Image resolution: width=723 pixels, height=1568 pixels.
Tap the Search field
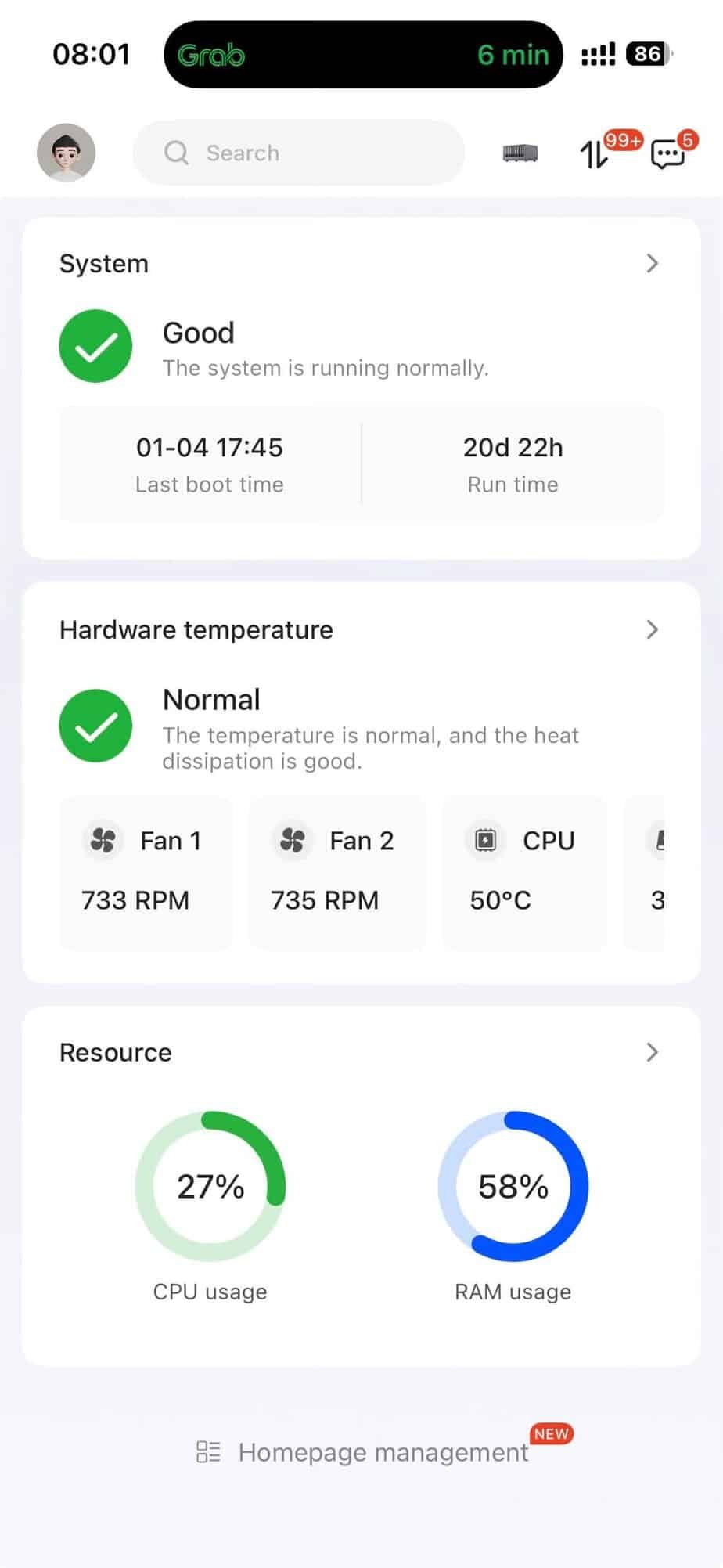pyautogui.click(x=299, y=153)
